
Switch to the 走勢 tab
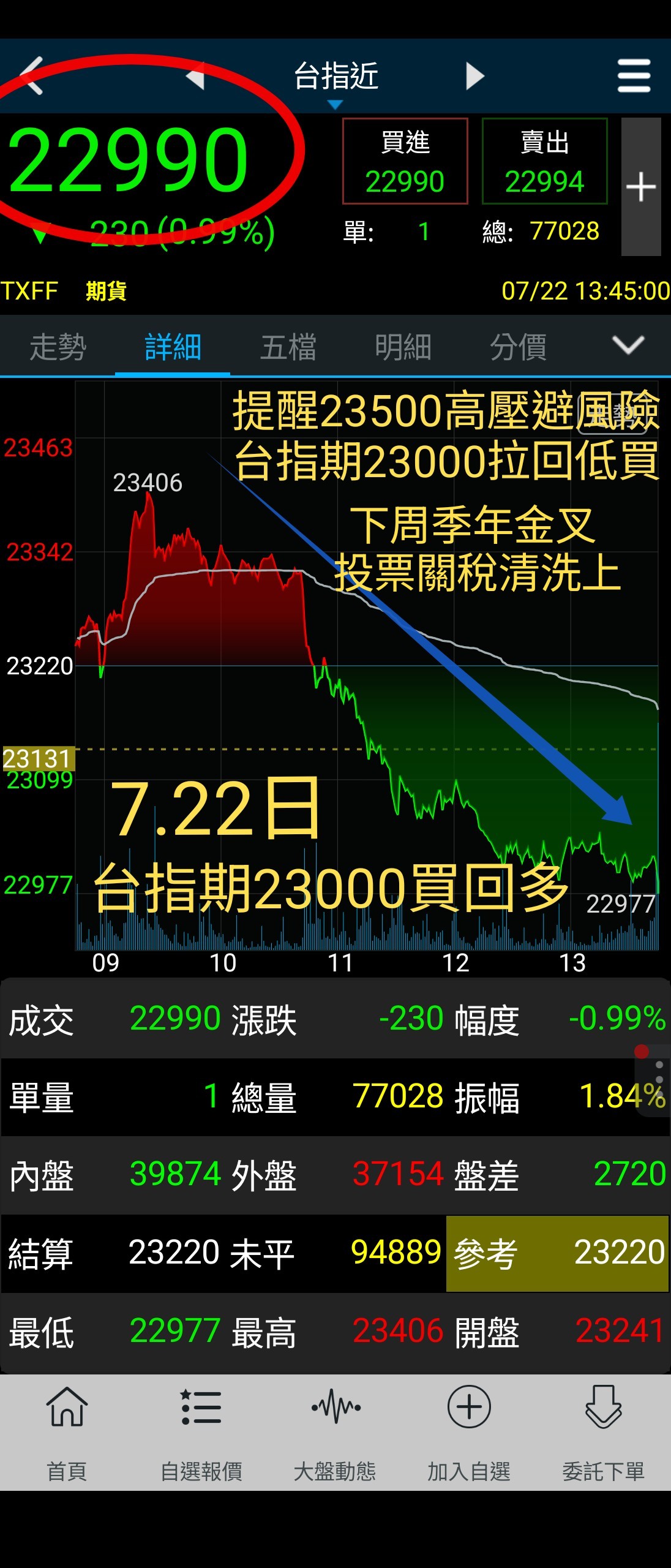point(58,346)
